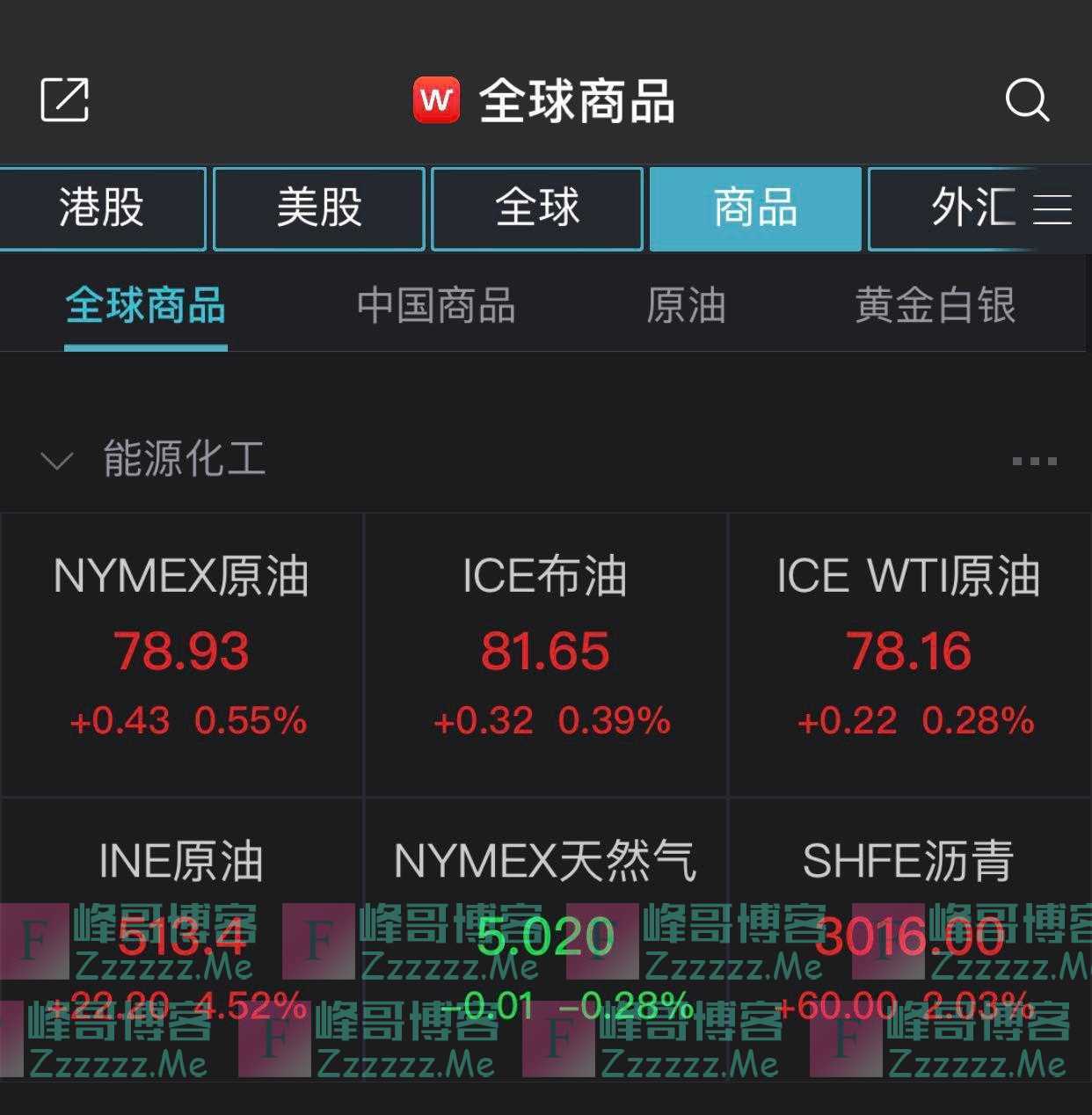This screenshot has height=1115, width=1092.
Task: View the ICE布油 quote card
Action: [545, 655]
